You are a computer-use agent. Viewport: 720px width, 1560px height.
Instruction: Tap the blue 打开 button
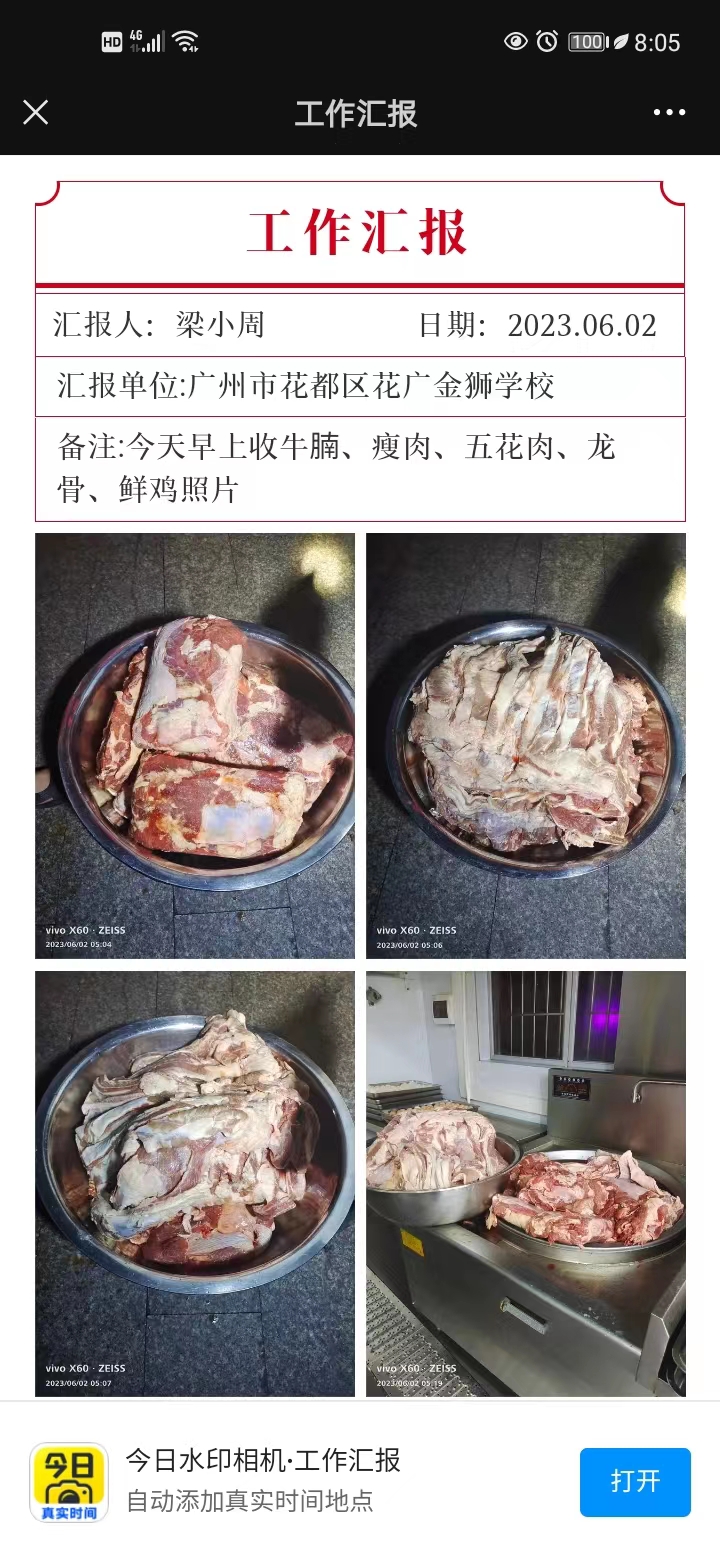[635, 1481]
